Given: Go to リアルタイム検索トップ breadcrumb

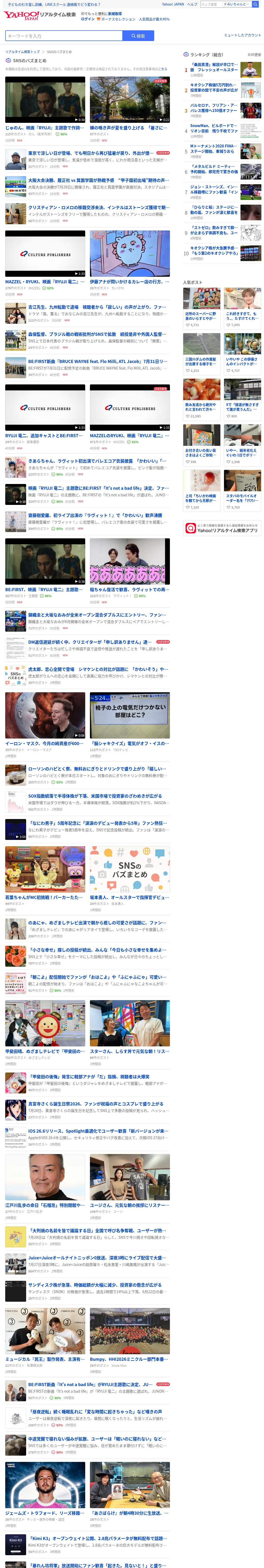Looking at the screenshot, I should [22, 52].
